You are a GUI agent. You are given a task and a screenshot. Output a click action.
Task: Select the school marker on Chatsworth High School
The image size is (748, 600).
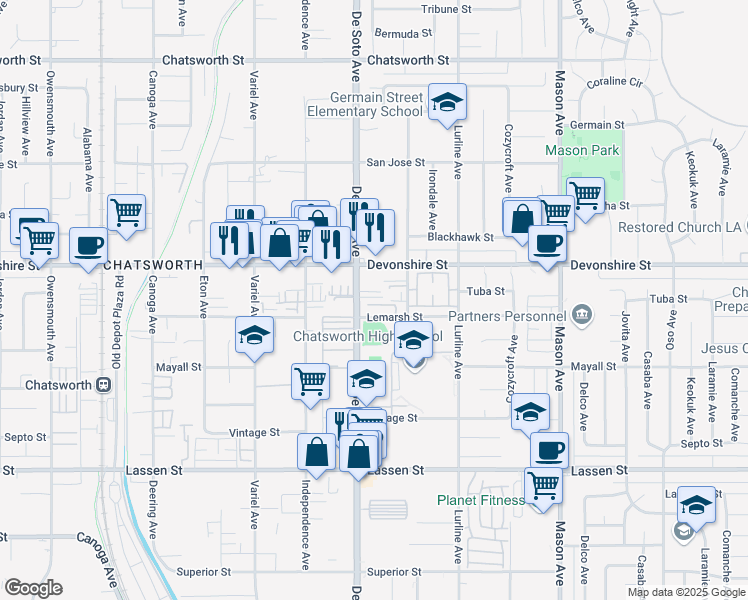click(412, 342)
